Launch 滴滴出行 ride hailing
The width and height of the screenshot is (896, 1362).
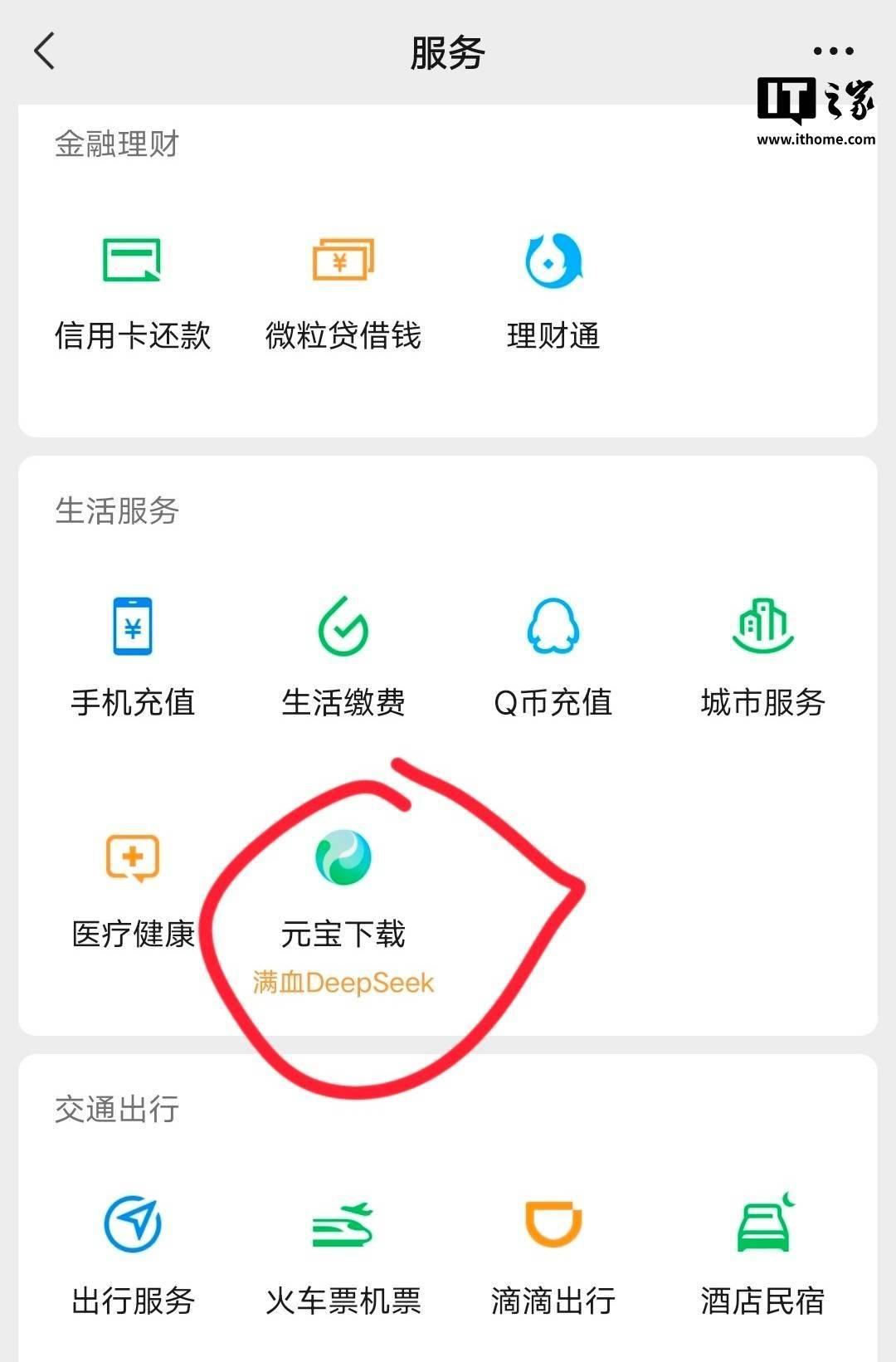click(x=553, y=1255)
